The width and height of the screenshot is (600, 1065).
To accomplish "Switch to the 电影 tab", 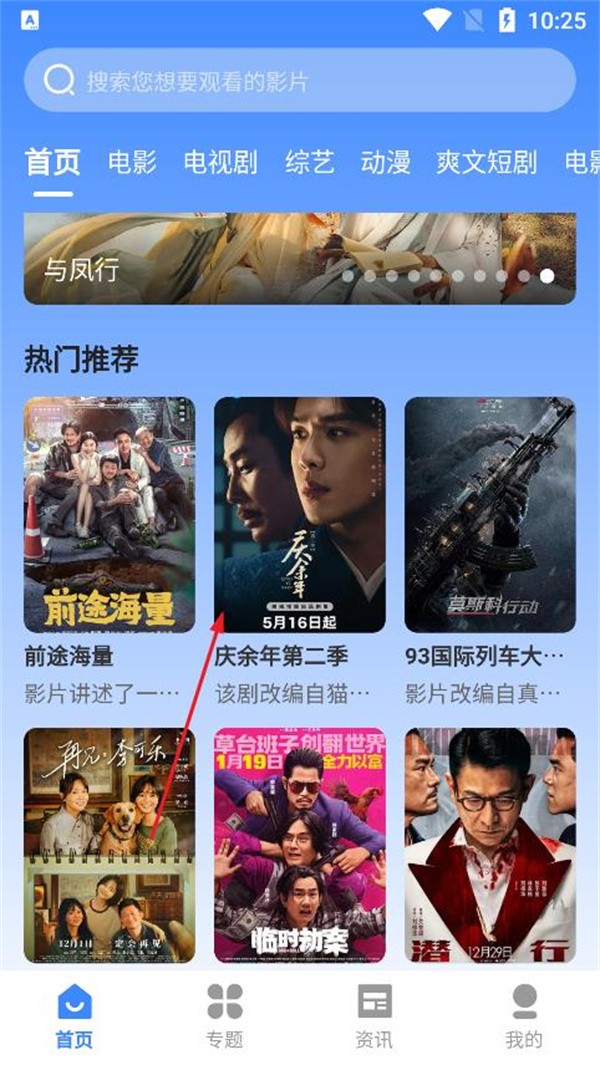I will [133, 162].
